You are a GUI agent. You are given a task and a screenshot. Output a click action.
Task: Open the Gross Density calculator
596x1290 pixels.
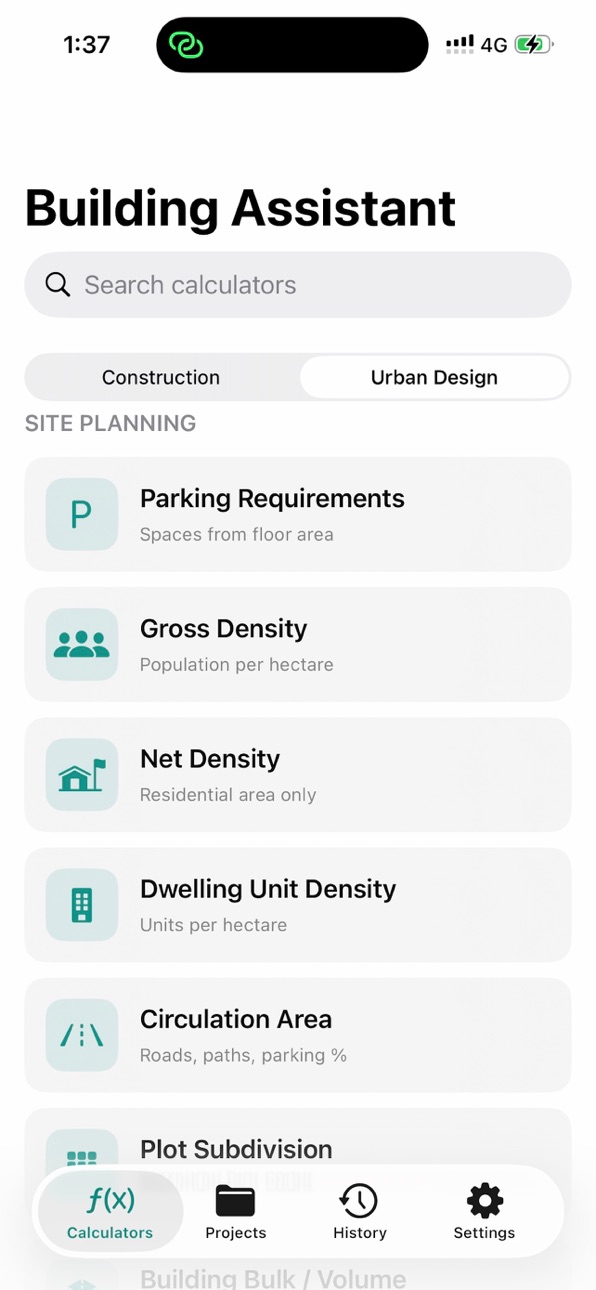click(x=298, y=644)
